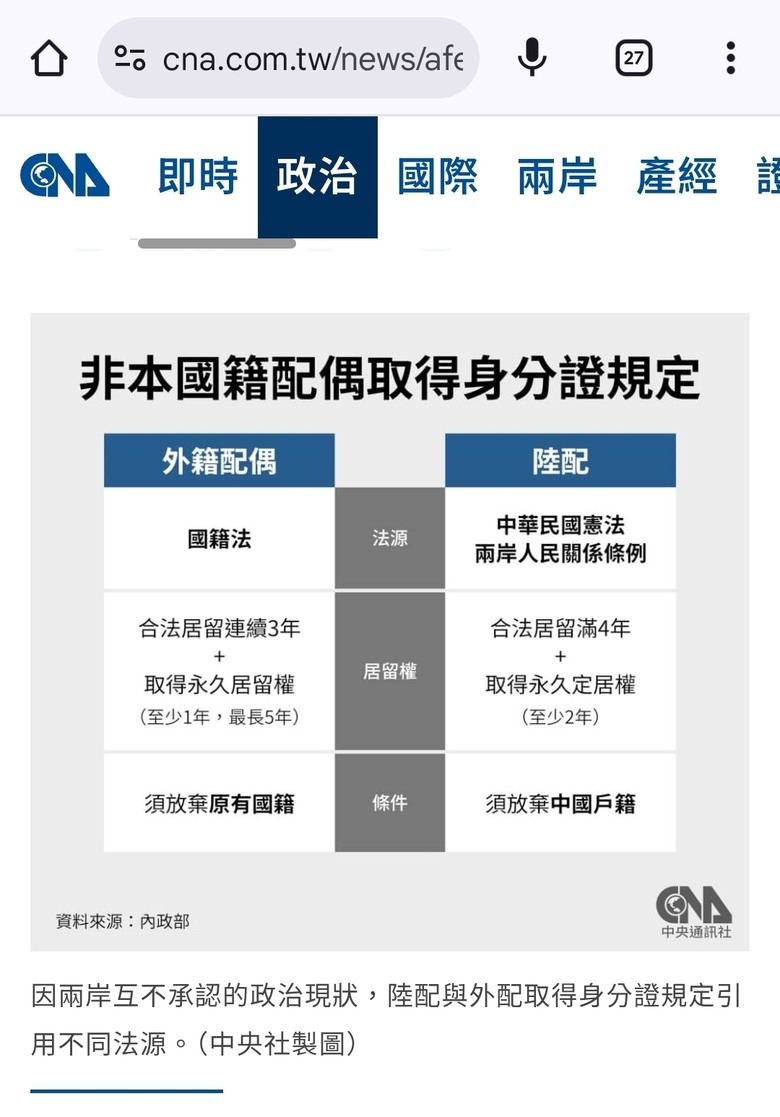780x1117 pixels.
Task: Open the spouse ID rules infographic image
Action: click(390, 630)
